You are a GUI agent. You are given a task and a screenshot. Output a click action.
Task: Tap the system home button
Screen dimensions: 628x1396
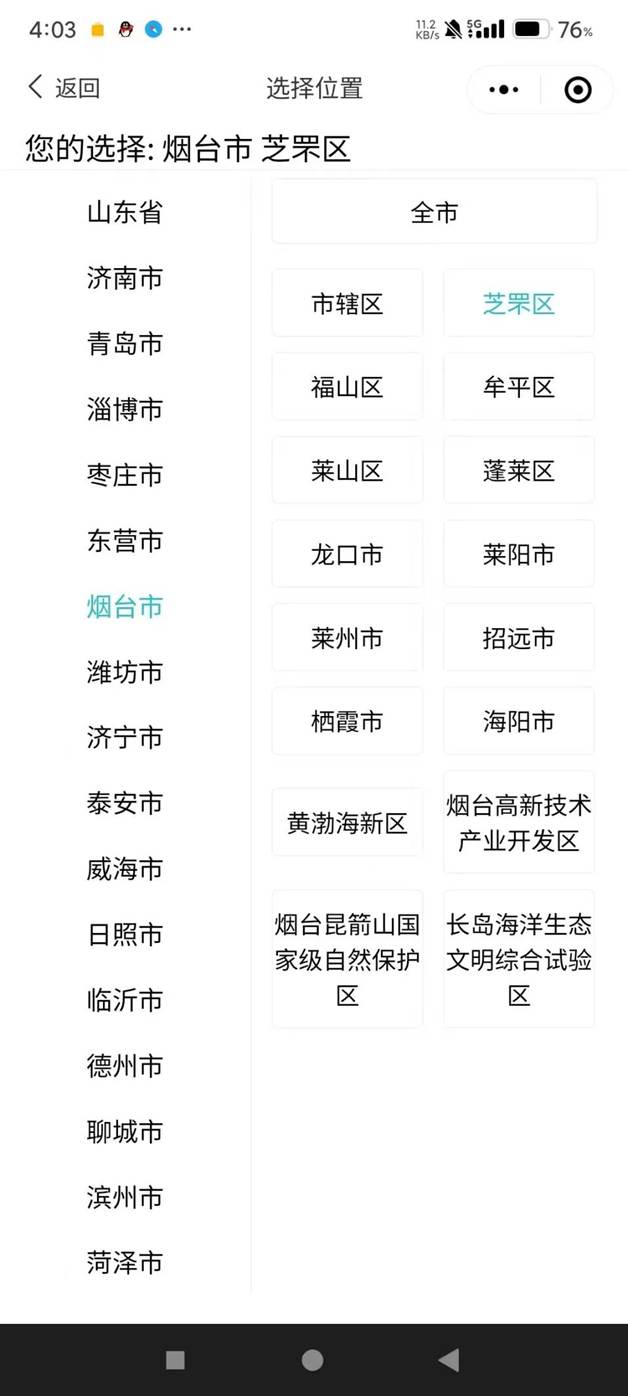[312, 1359]
